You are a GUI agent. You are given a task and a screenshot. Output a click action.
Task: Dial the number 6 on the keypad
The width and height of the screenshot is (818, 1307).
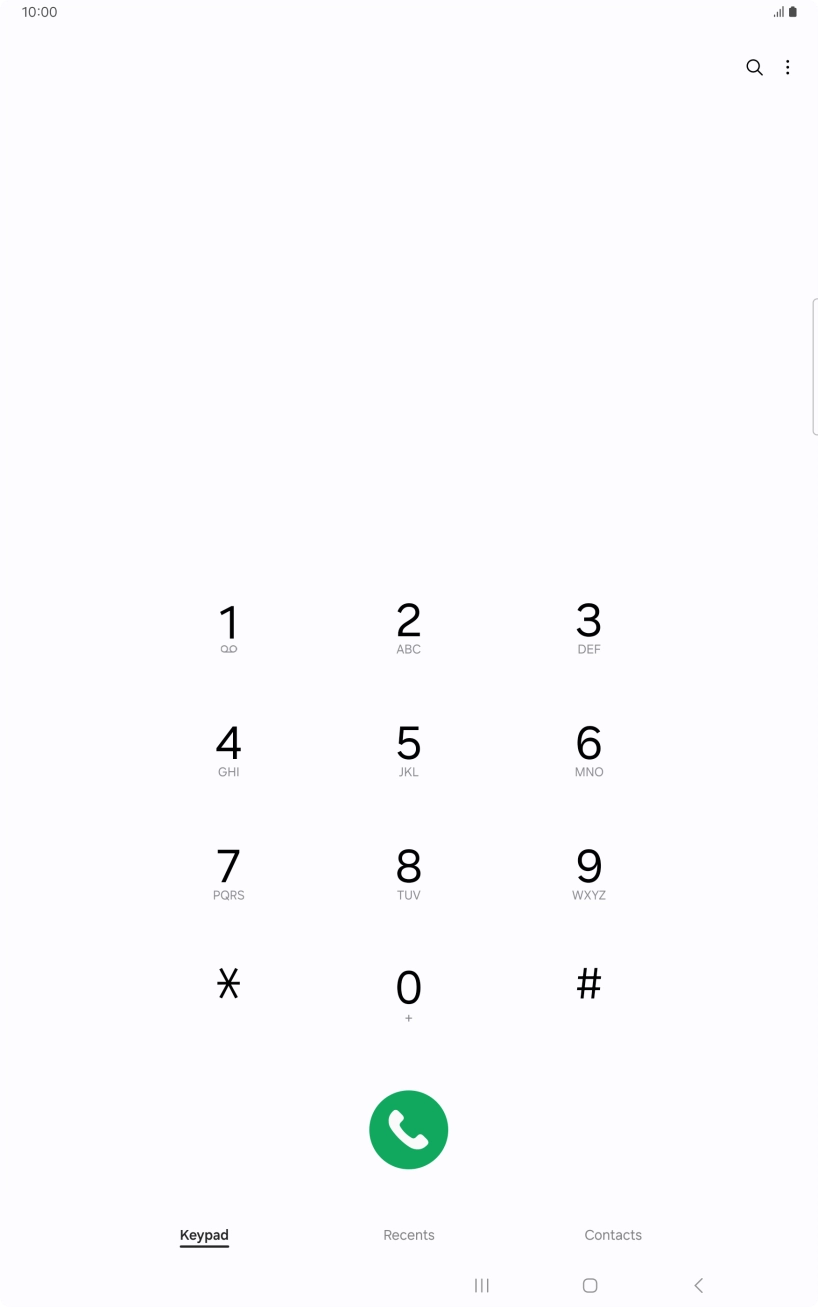click(x=589, y=748)
